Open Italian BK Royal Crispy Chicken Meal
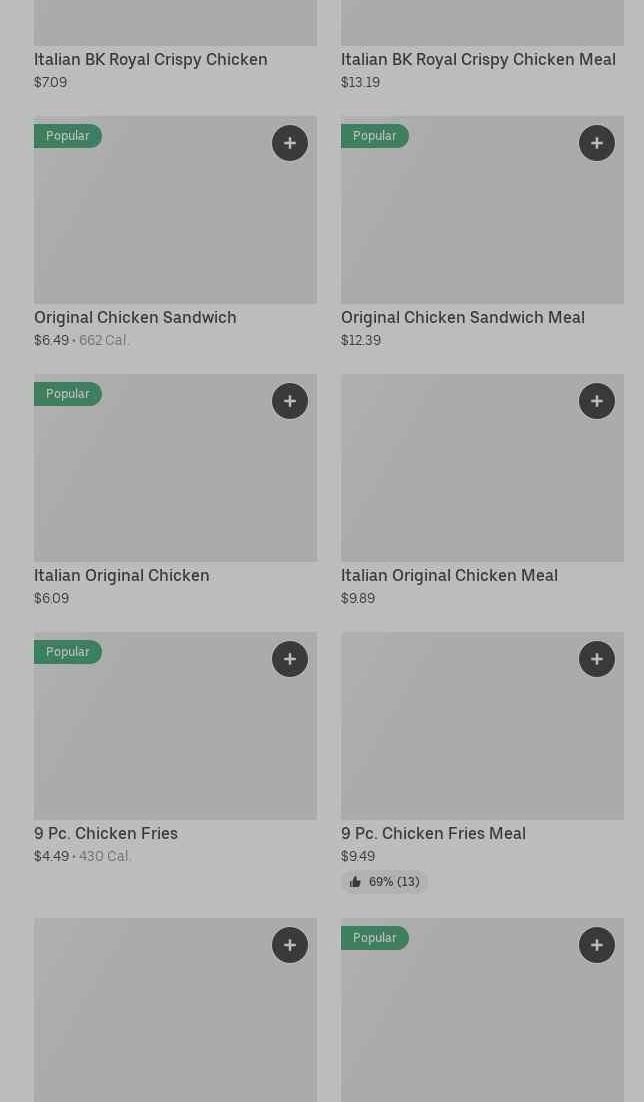Screen dimensions: 644x1102 click(478, 59)
